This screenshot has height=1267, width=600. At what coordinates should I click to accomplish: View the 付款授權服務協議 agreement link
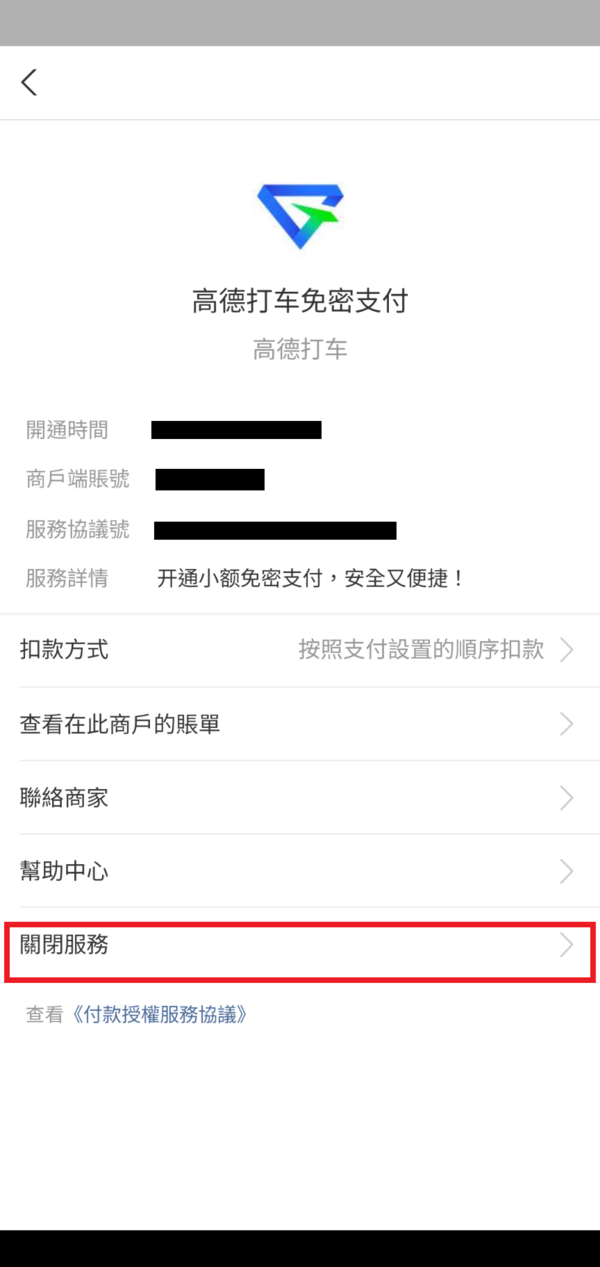[160, 1015]
